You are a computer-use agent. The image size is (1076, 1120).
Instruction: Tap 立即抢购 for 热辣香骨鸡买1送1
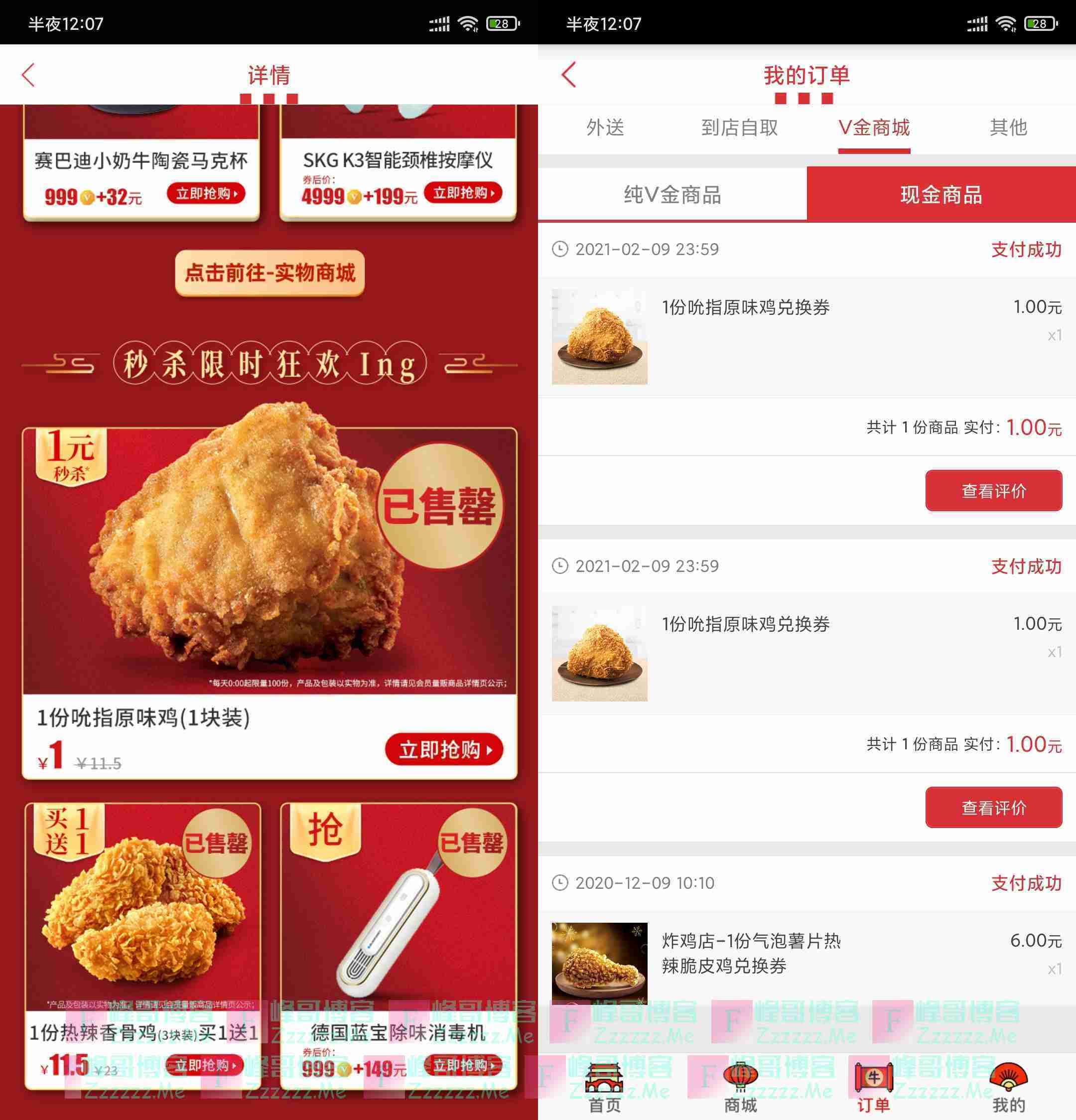(205, 1065)
